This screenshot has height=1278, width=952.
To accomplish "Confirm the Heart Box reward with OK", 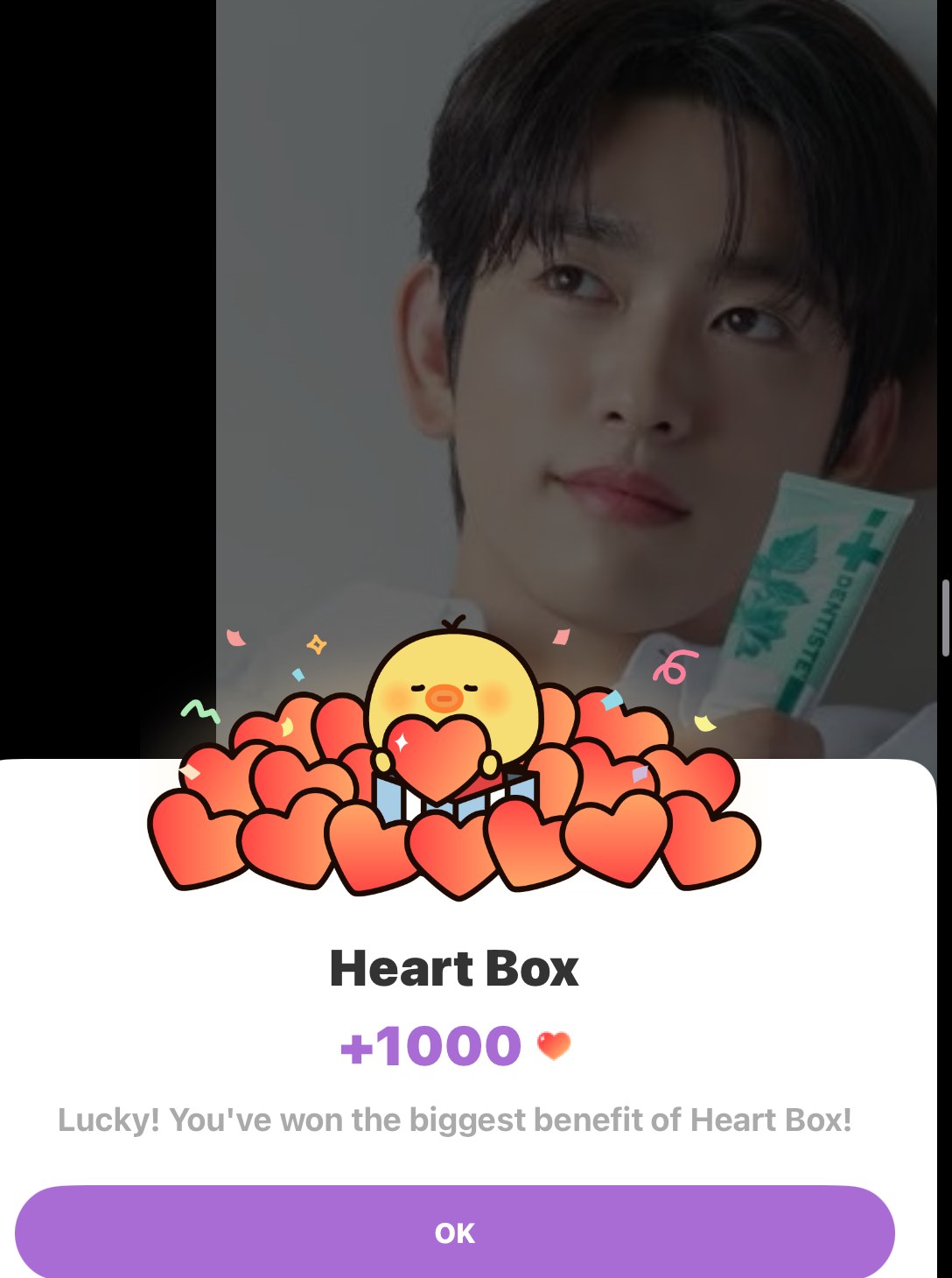I will pyautogui.click(x=454, y=1232).
